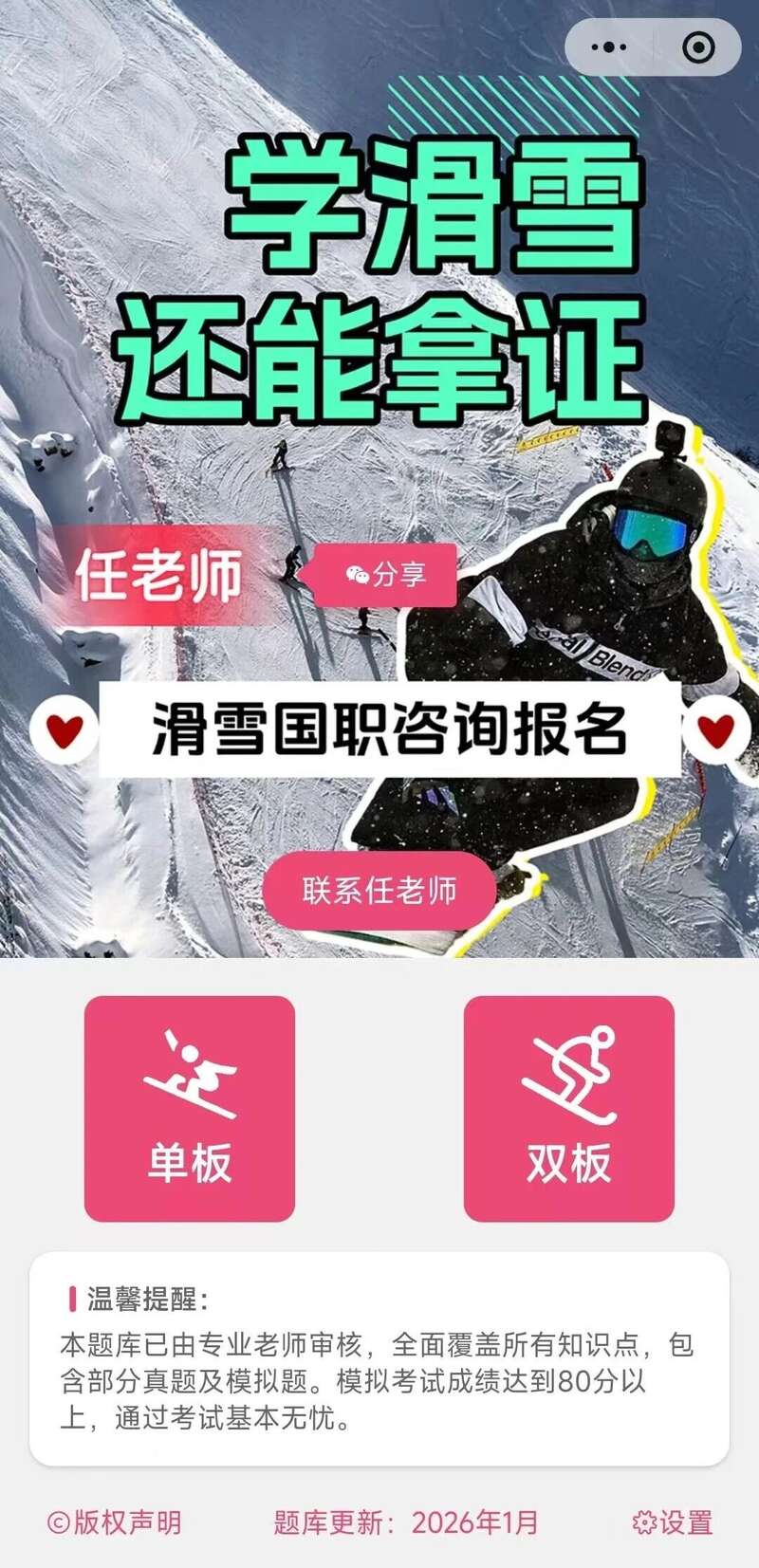Open the 双板 question bank
Viewport: 759px width, 1568px height.
[x=568, y=1108]
